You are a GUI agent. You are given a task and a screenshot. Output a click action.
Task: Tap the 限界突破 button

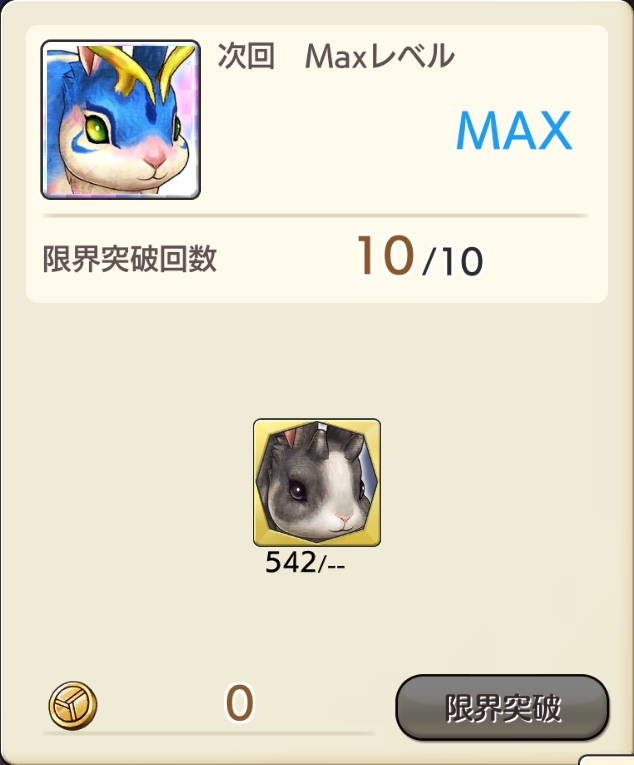tap(502, 708)
